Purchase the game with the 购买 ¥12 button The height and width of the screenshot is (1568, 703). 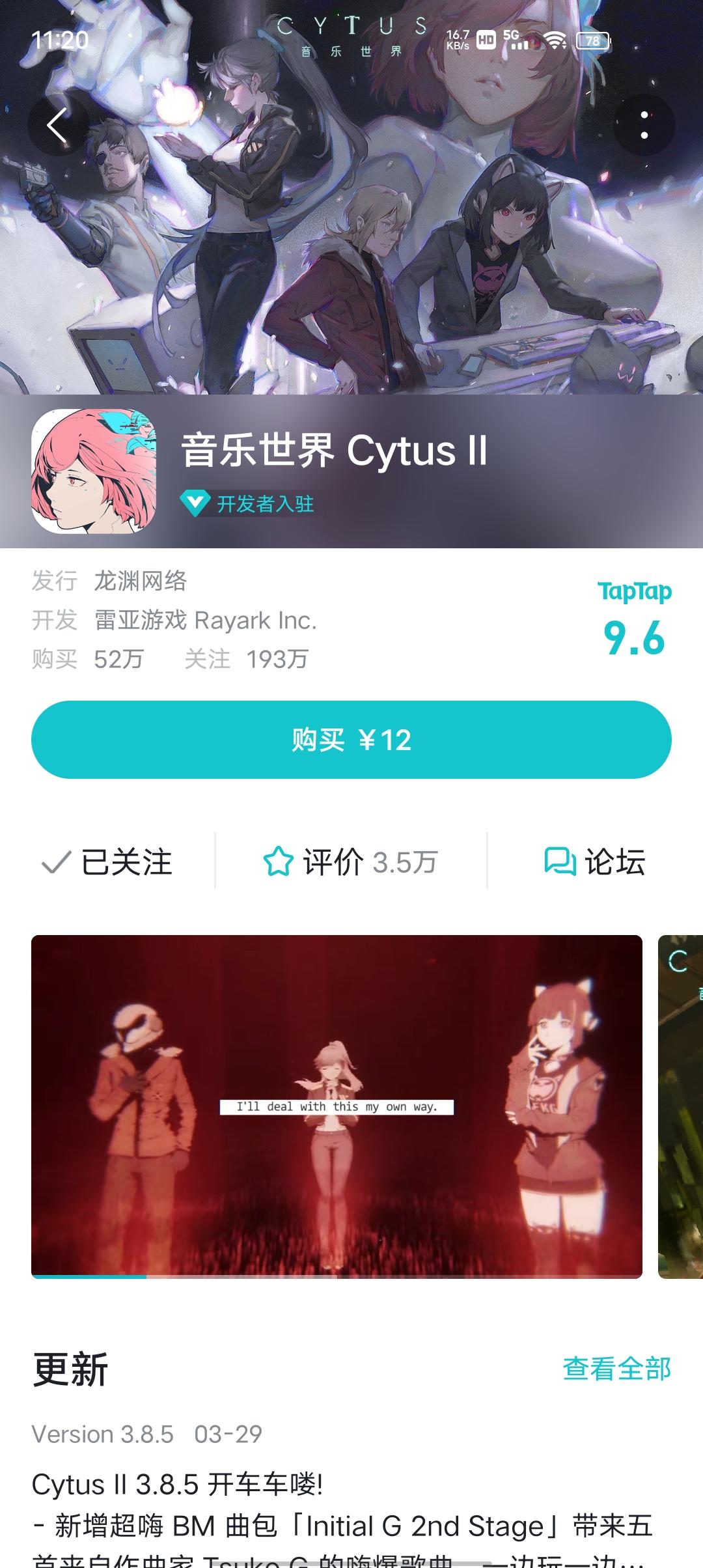tap(351, 741)
